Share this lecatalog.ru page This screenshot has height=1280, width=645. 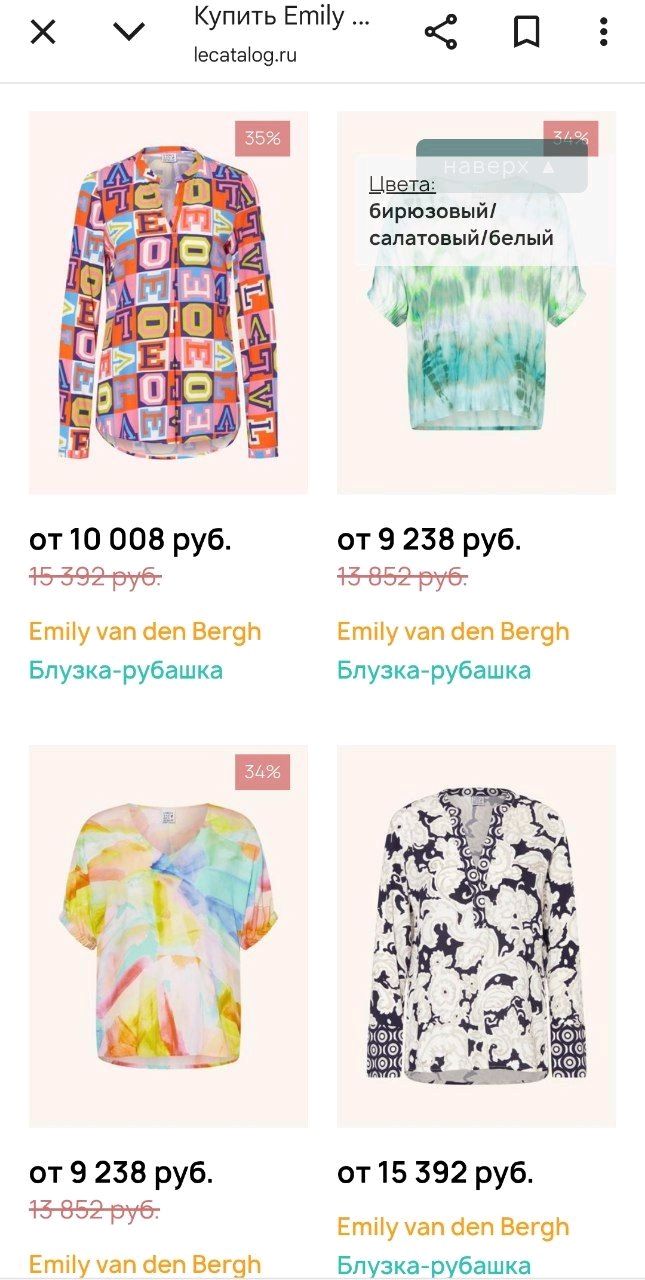point(441,33)
